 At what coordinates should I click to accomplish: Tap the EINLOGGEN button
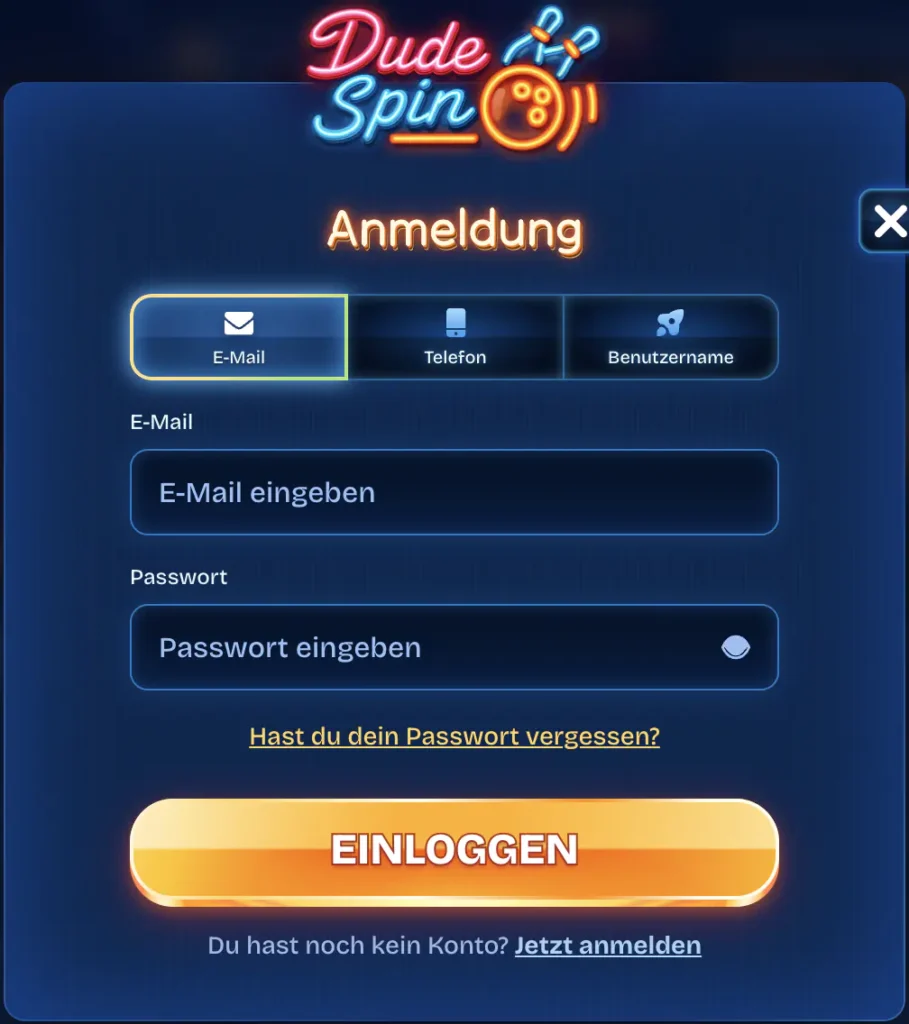(454, 851)
